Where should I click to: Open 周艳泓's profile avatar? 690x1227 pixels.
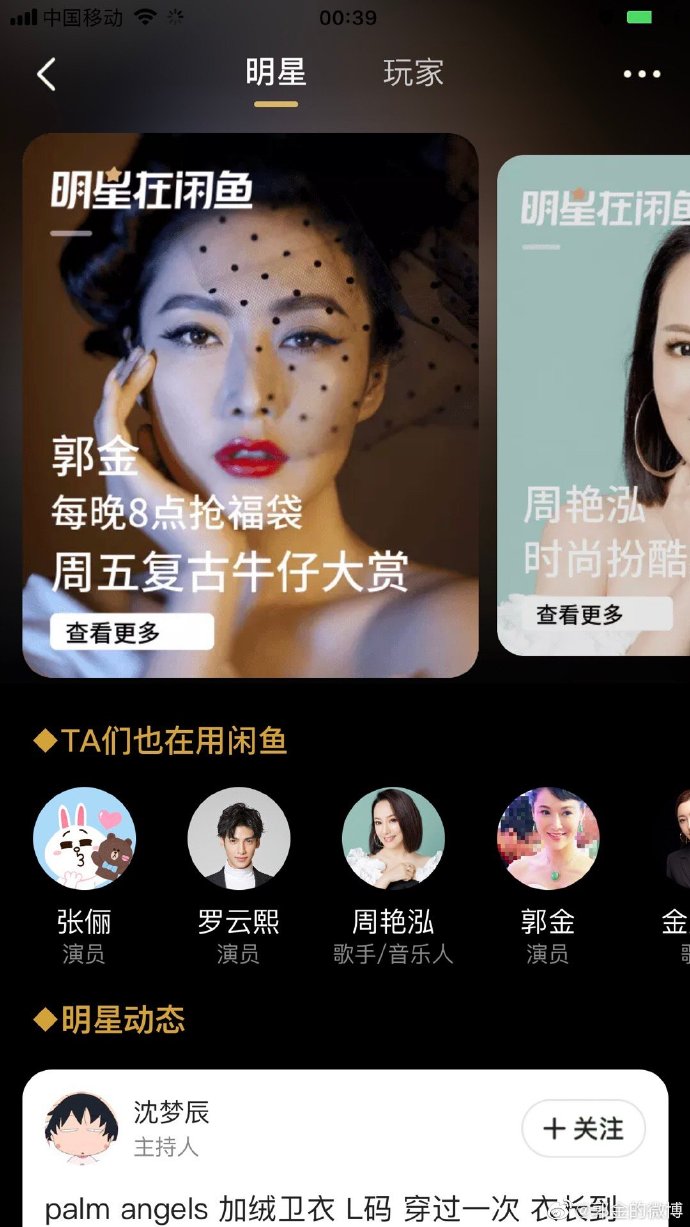click(x=393, y=838)
